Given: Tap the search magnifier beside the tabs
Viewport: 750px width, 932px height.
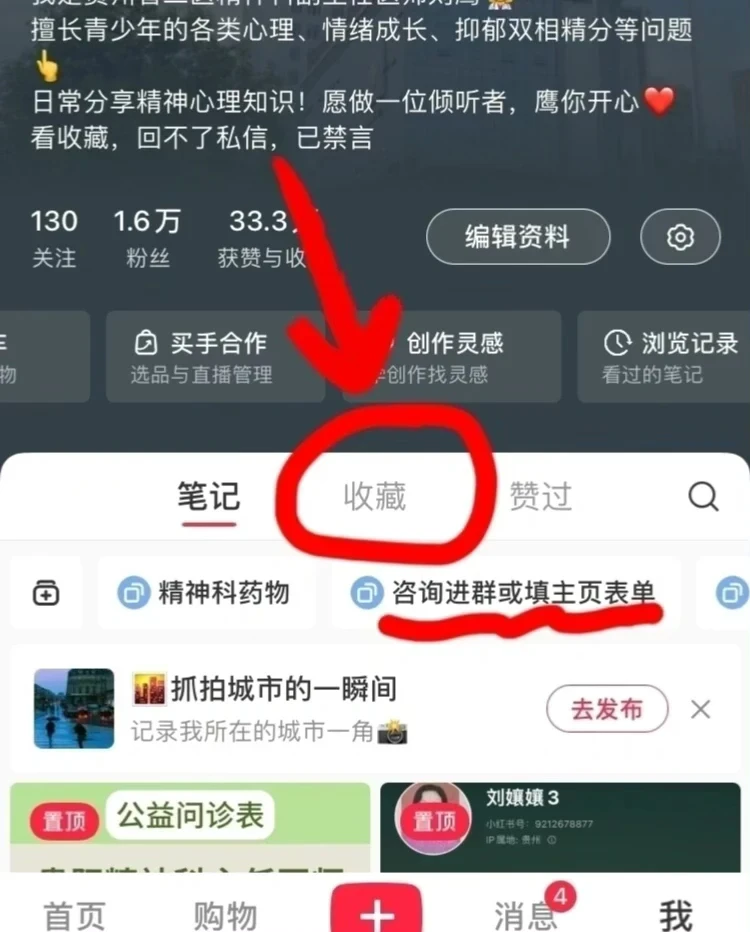Looking at the screenshot, I should click(x=706, y=496).
